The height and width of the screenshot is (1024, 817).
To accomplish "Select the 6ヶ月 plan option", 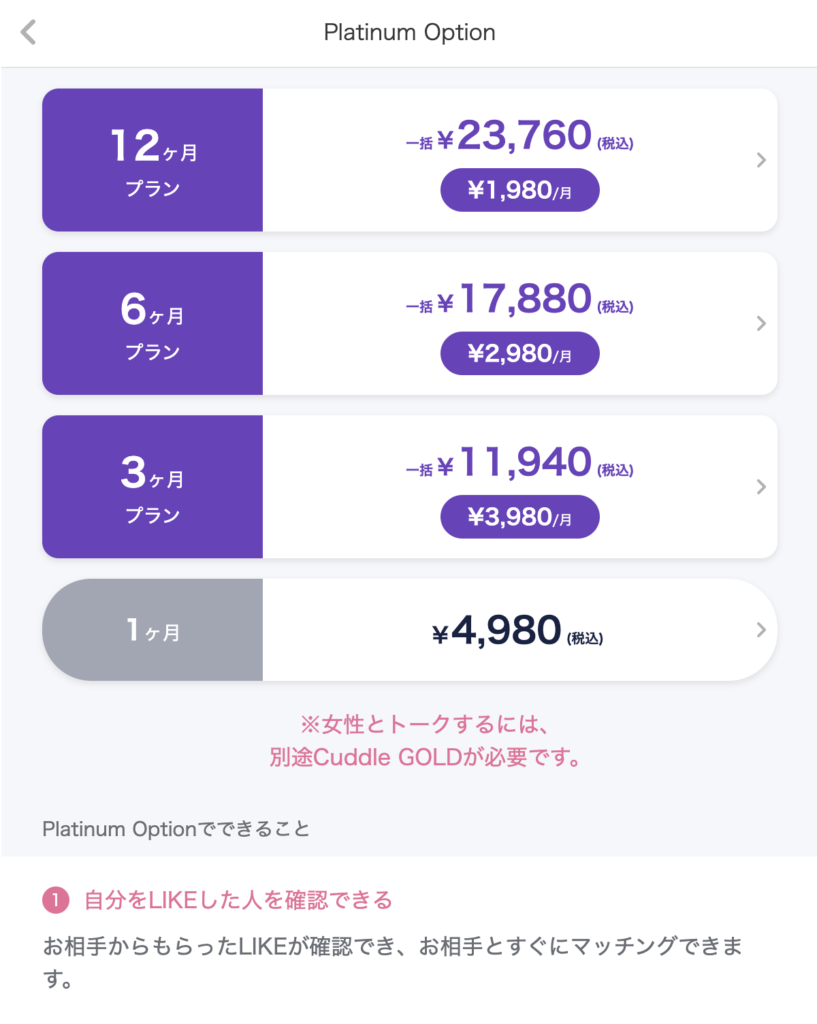I will pos(151,322).
